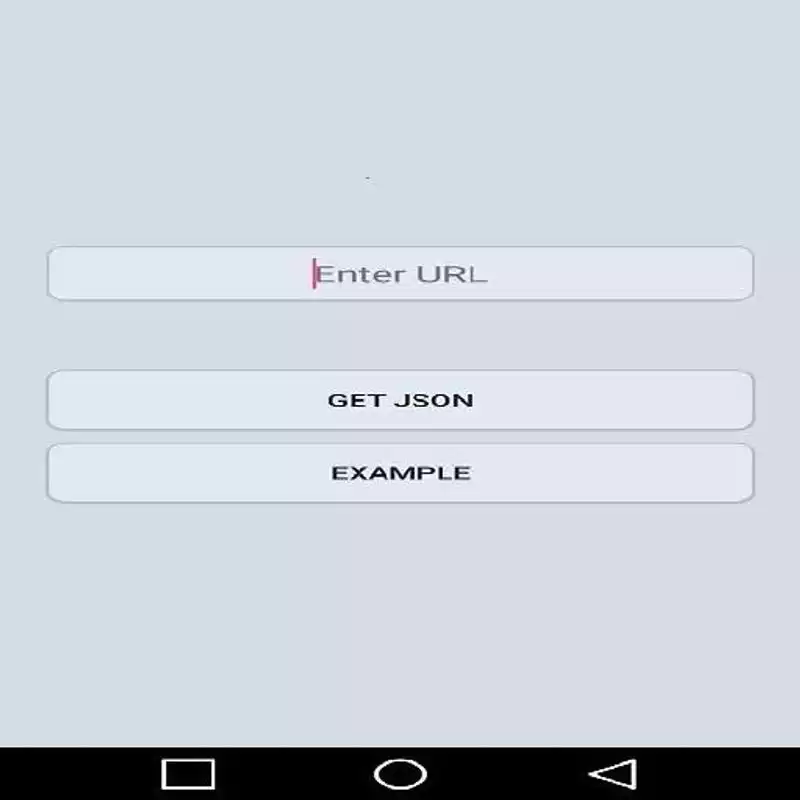Viewport: 800px width, 800px height.
Task: Open the recent apps view
Action: tap(188, 773)
